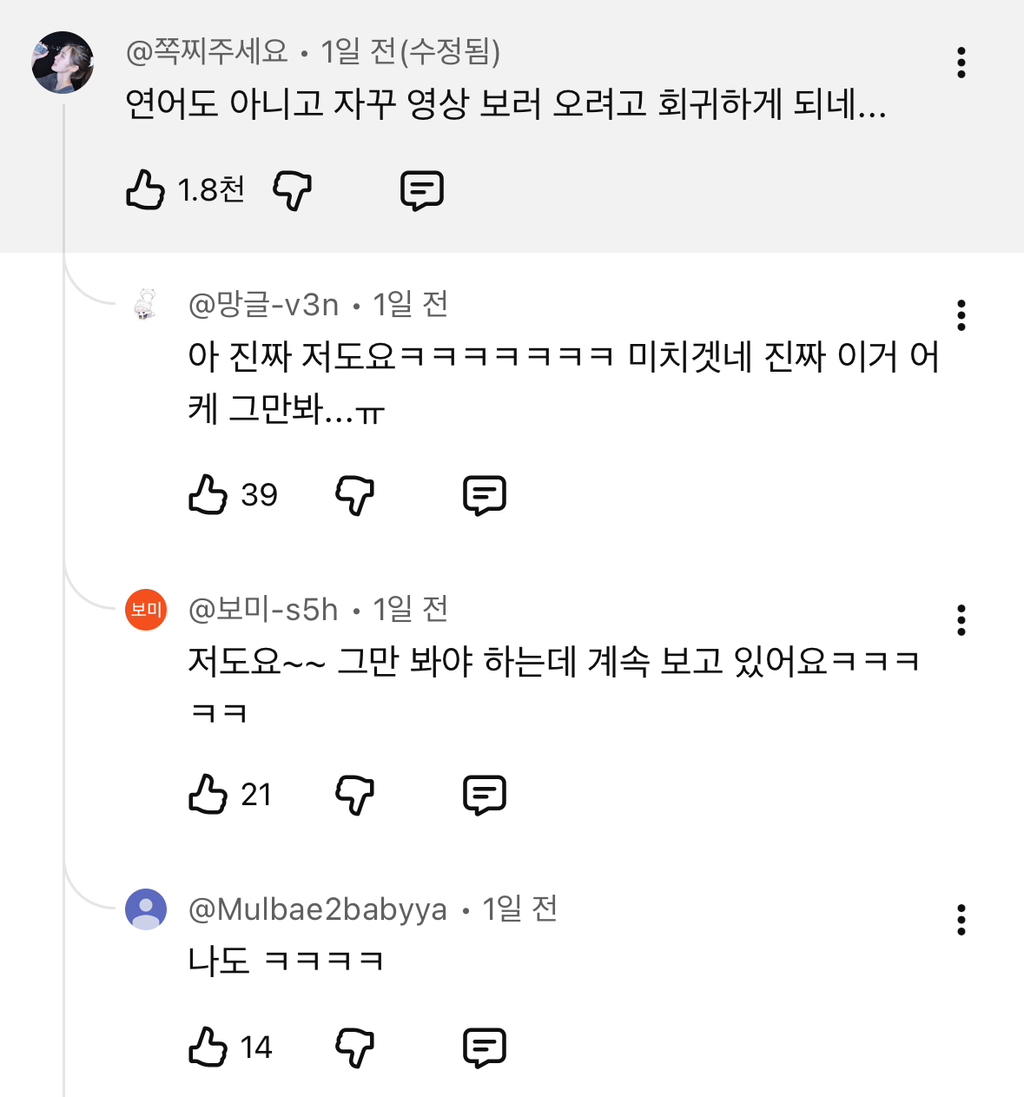1024x1097 pixels.
Task: Open the reply icon under @쪽찌주세요's comment
Action: point(423,189)
